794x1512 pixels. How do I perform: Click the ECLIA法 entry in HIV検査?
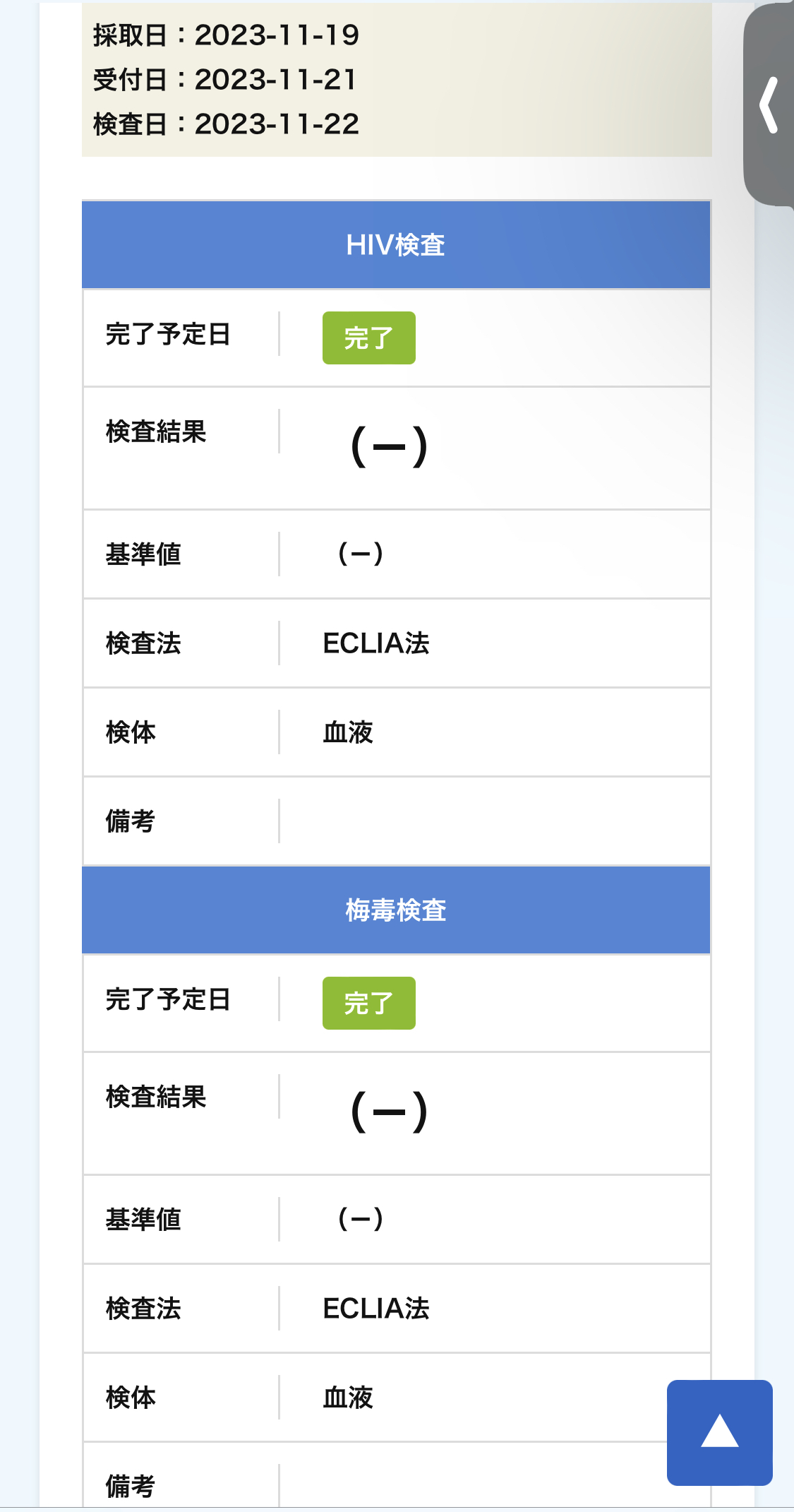[376, 642]
